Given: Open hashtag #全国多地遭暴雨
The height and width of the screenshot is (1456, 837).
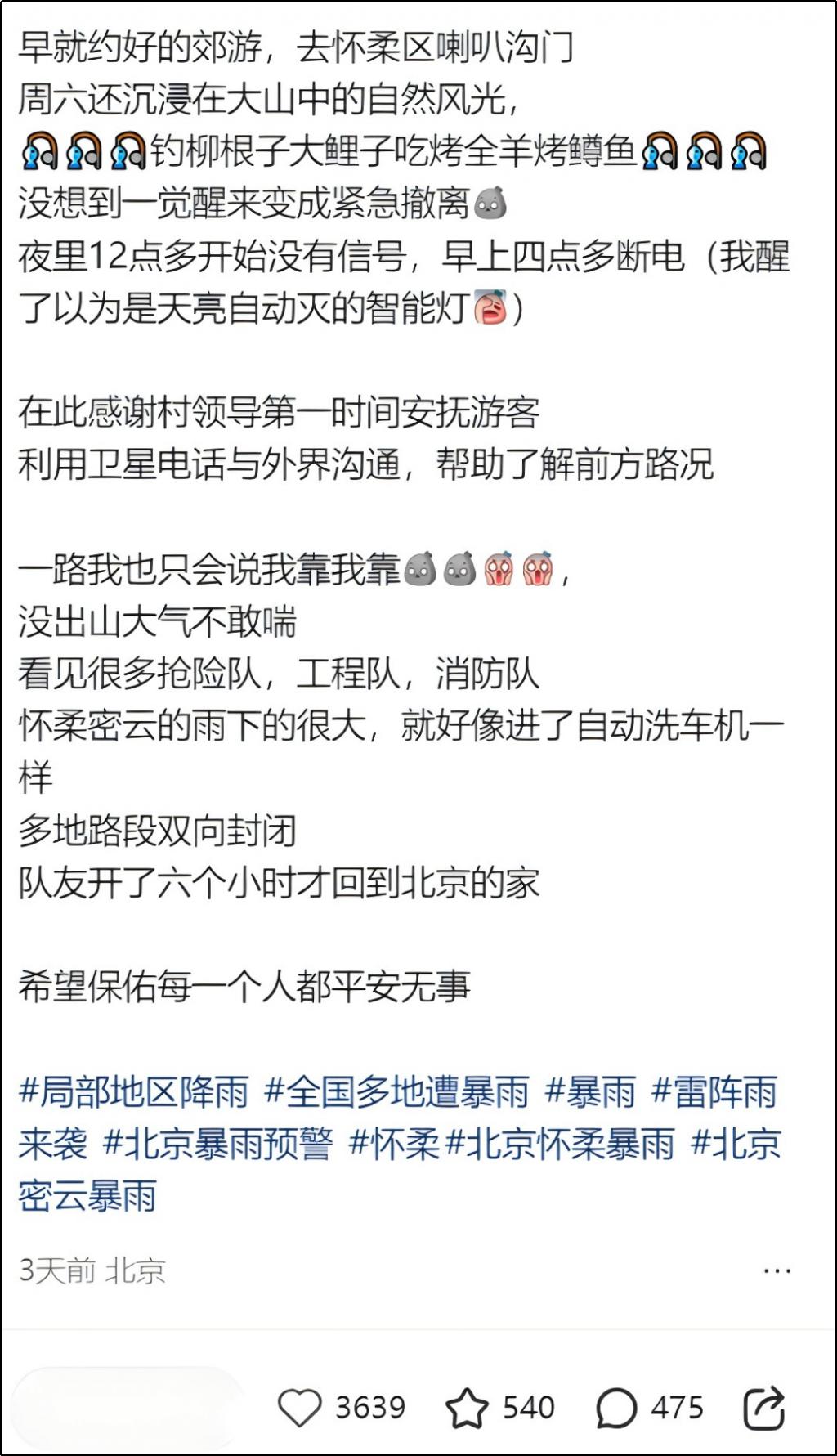Looking at the screenshot, I should click(397, 1093).
